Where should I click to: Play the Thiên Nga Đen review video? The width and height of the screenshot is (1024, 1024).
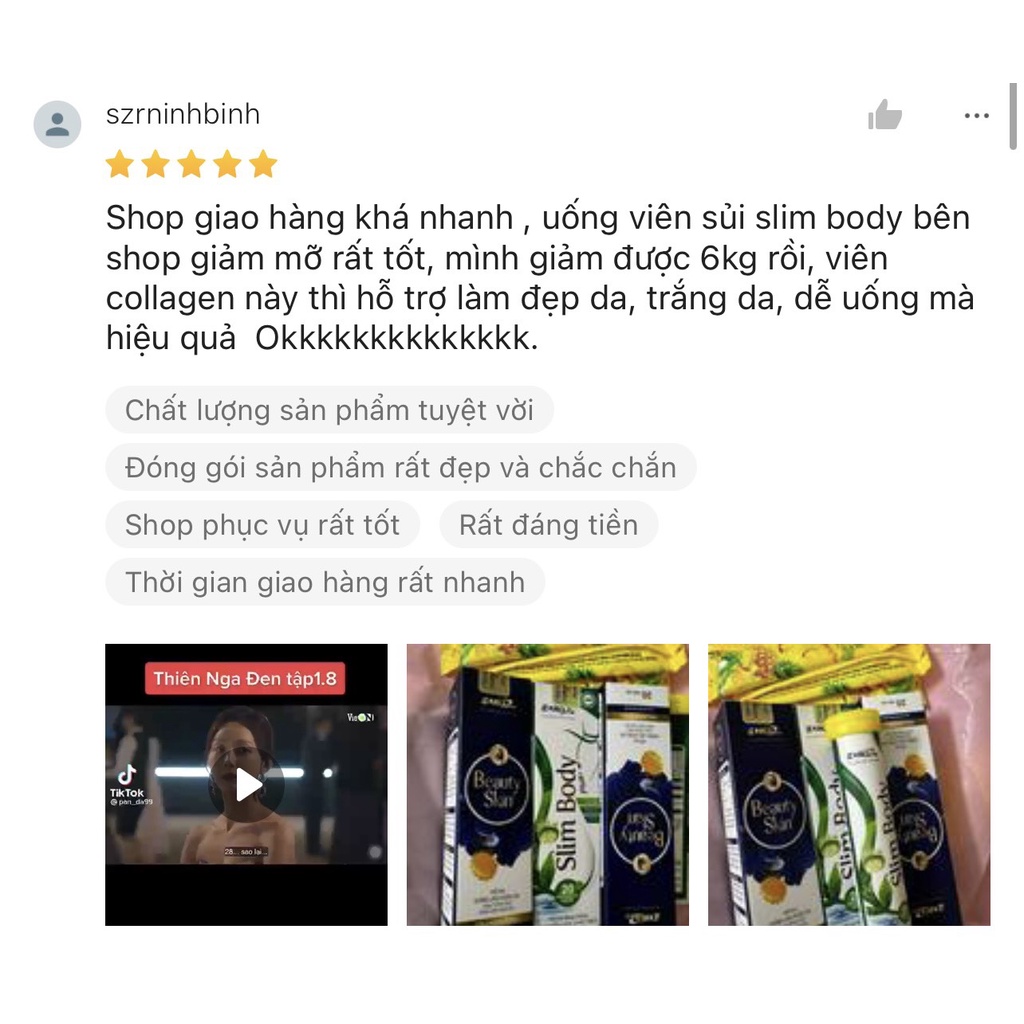pyautogui.click(x=247, y=785)
